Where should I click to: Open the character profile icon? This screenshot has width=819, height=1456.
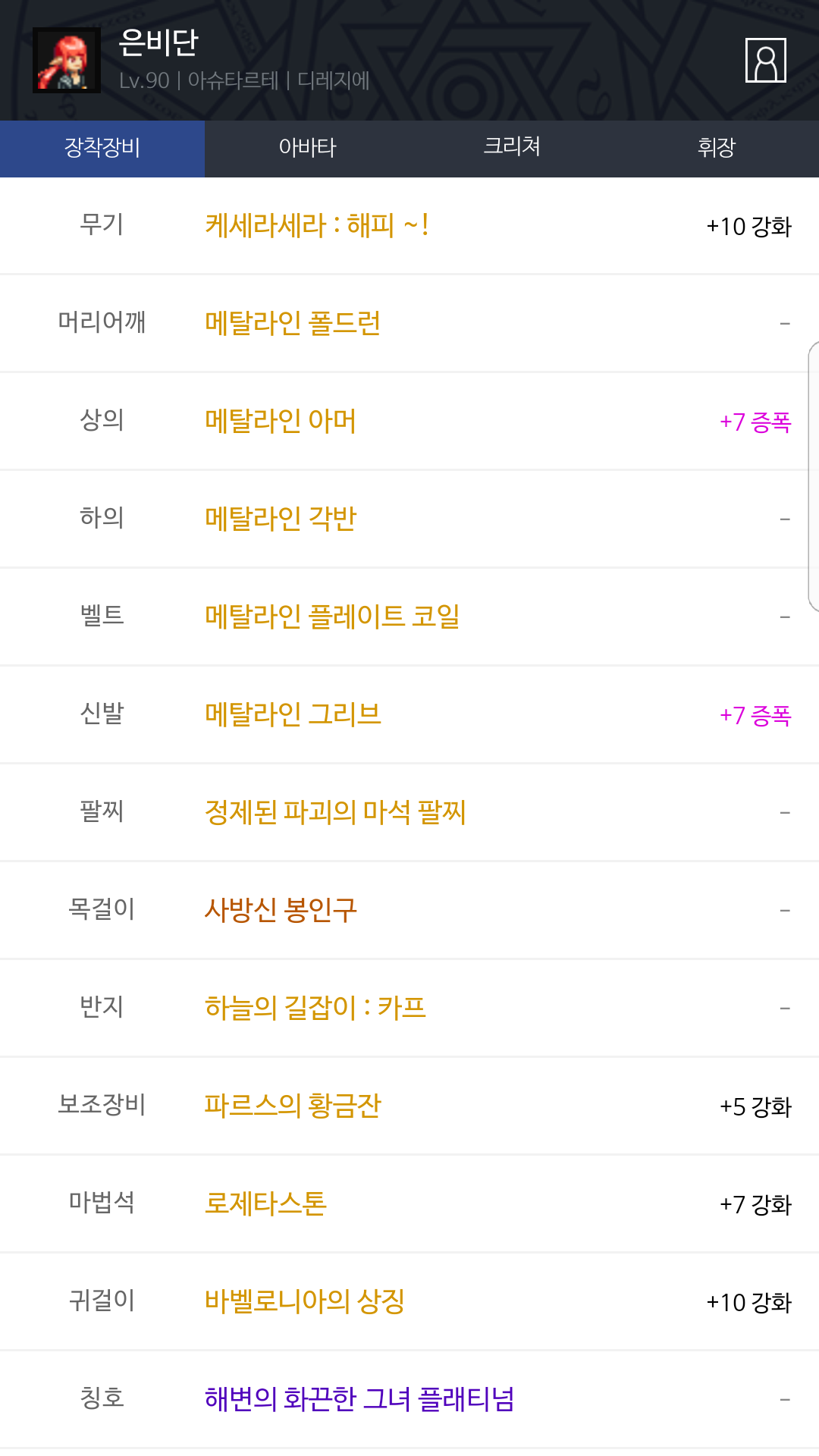[765, 60]
